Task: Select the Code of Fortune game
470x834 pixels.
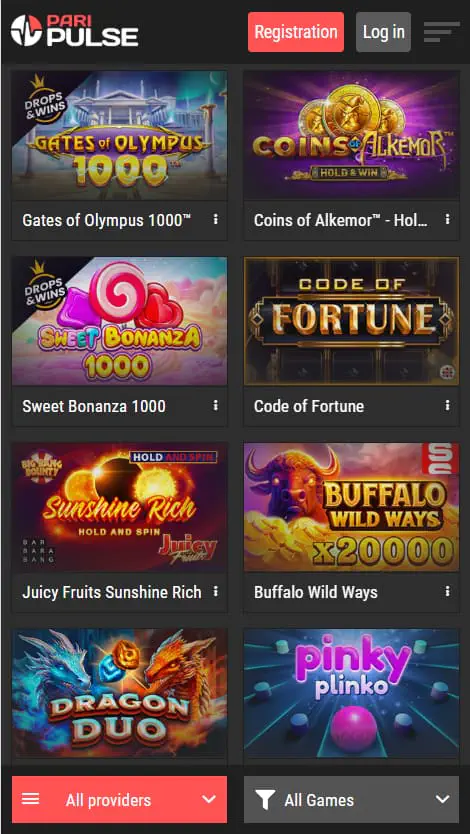Action: pyautogui.click(x=351, y=321)
